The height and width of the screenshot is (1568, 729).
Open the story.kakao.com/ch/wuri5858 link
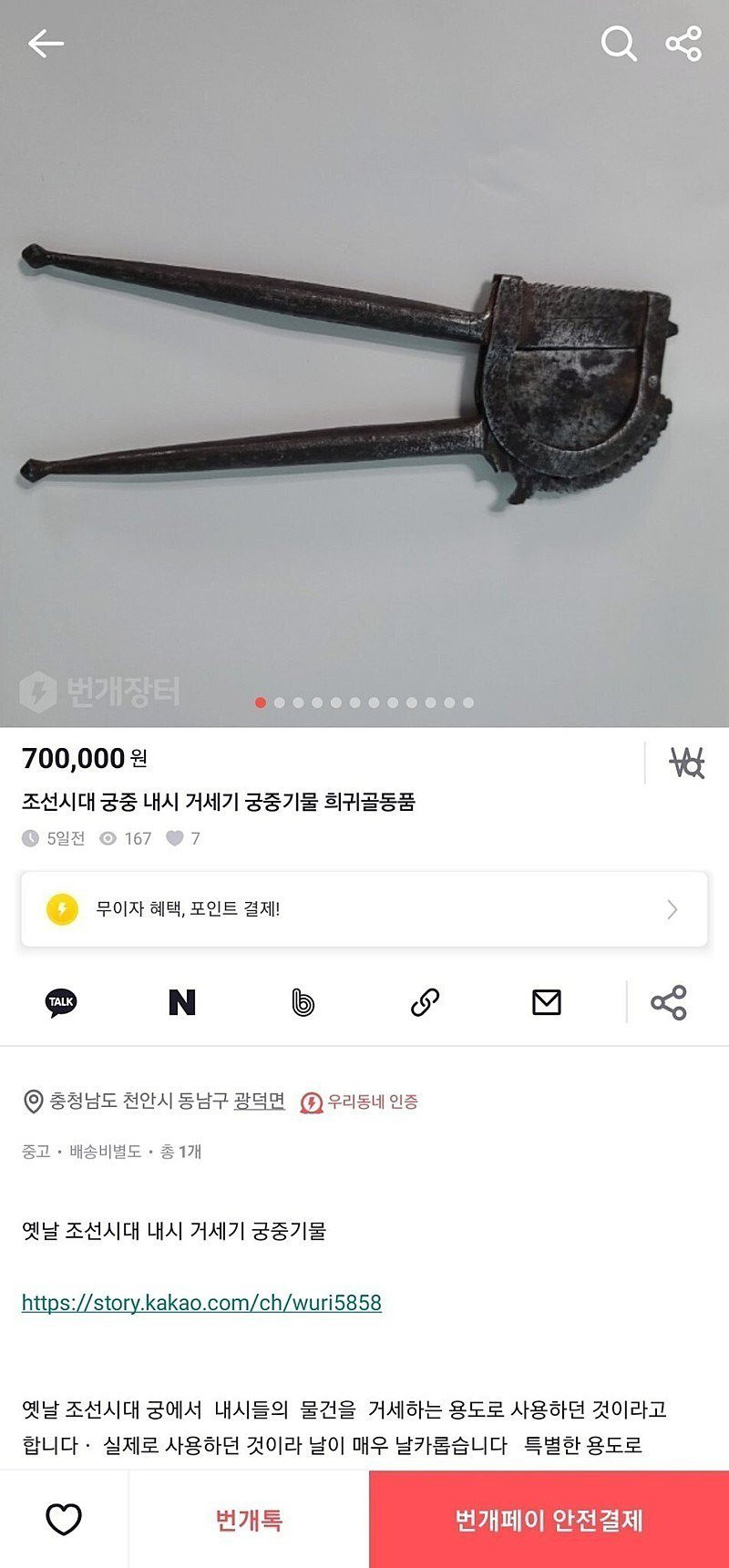(201, 1303)
